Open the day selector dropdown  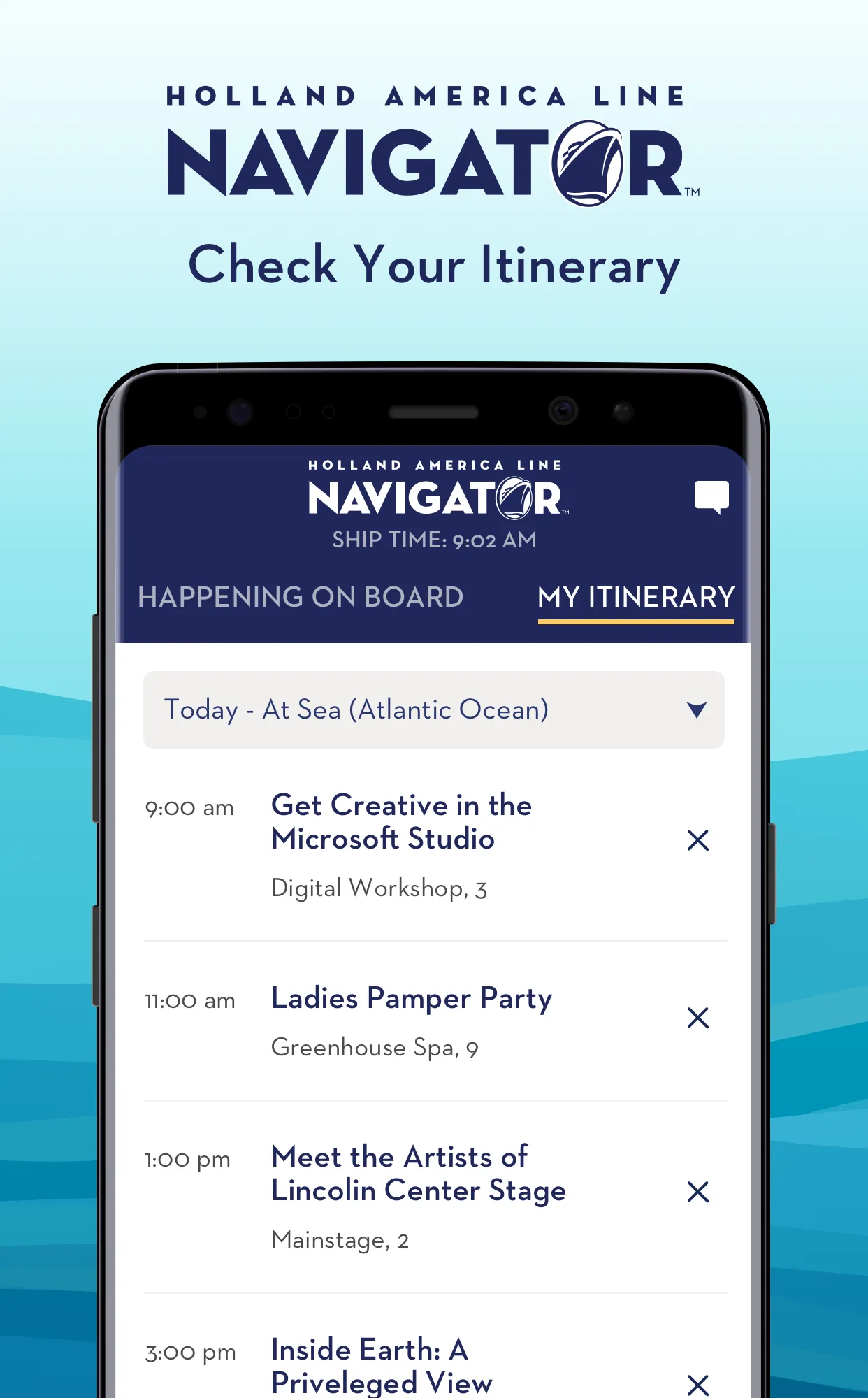pyautogui.click(x=433, y=709)
